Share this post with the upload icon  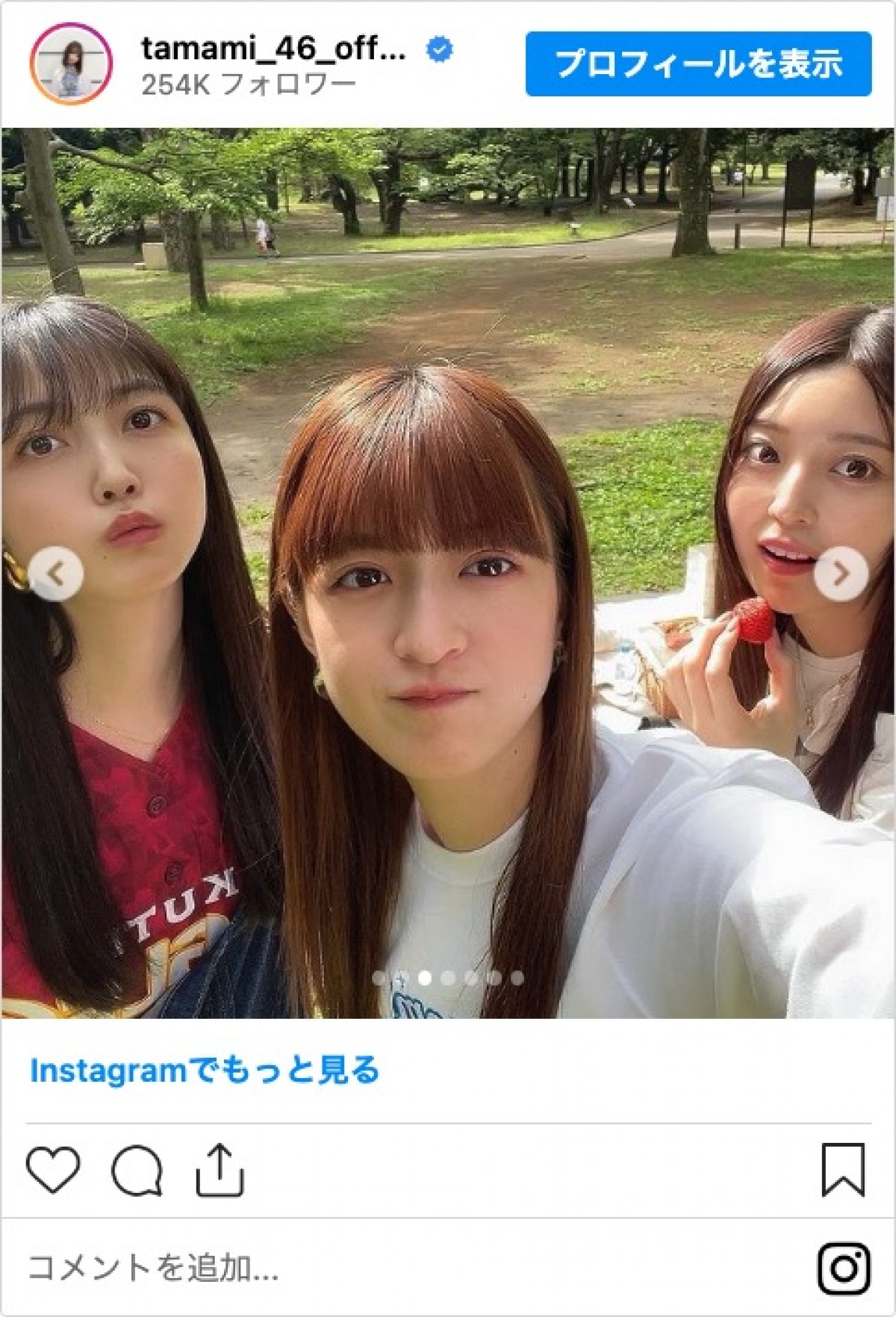220,1170
